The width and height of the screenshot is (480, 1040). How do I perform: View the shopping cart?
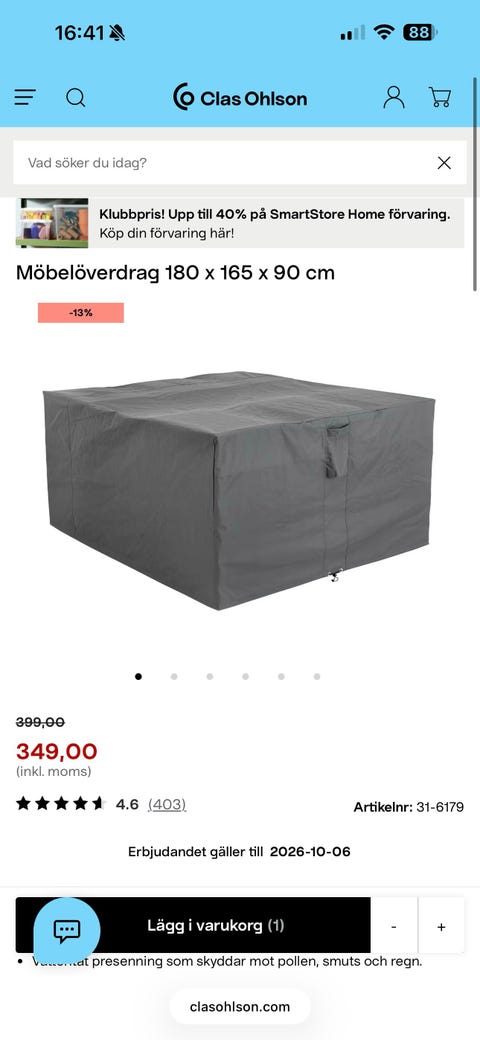click(x=440, y=97)
